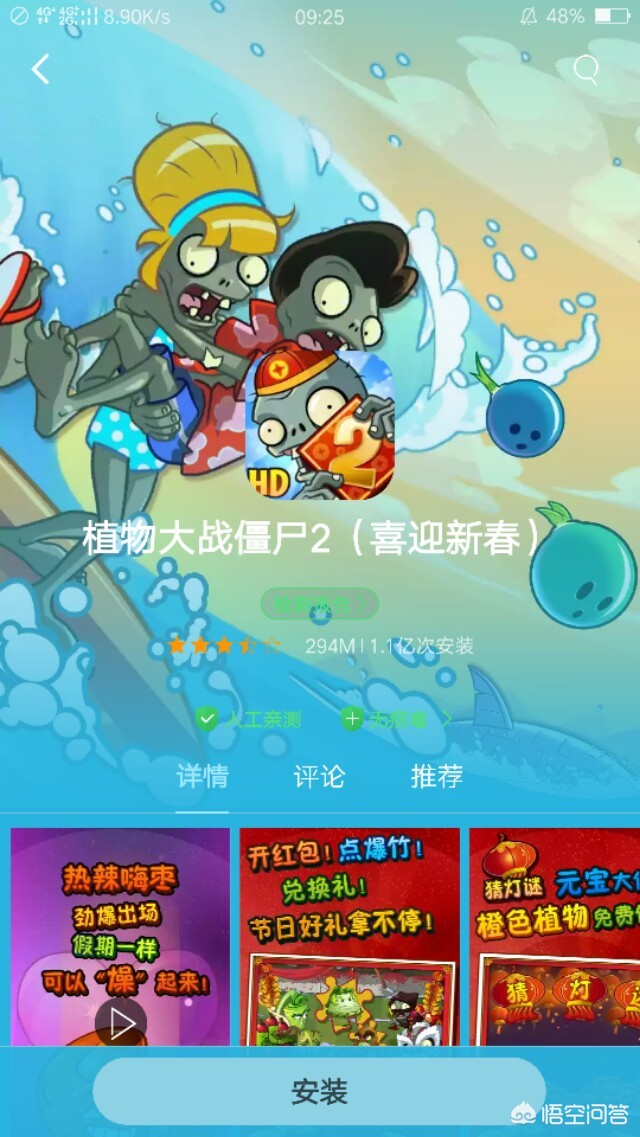Go back using the top-left arrow
640x1137 pixels.
[x=41, y=70]
